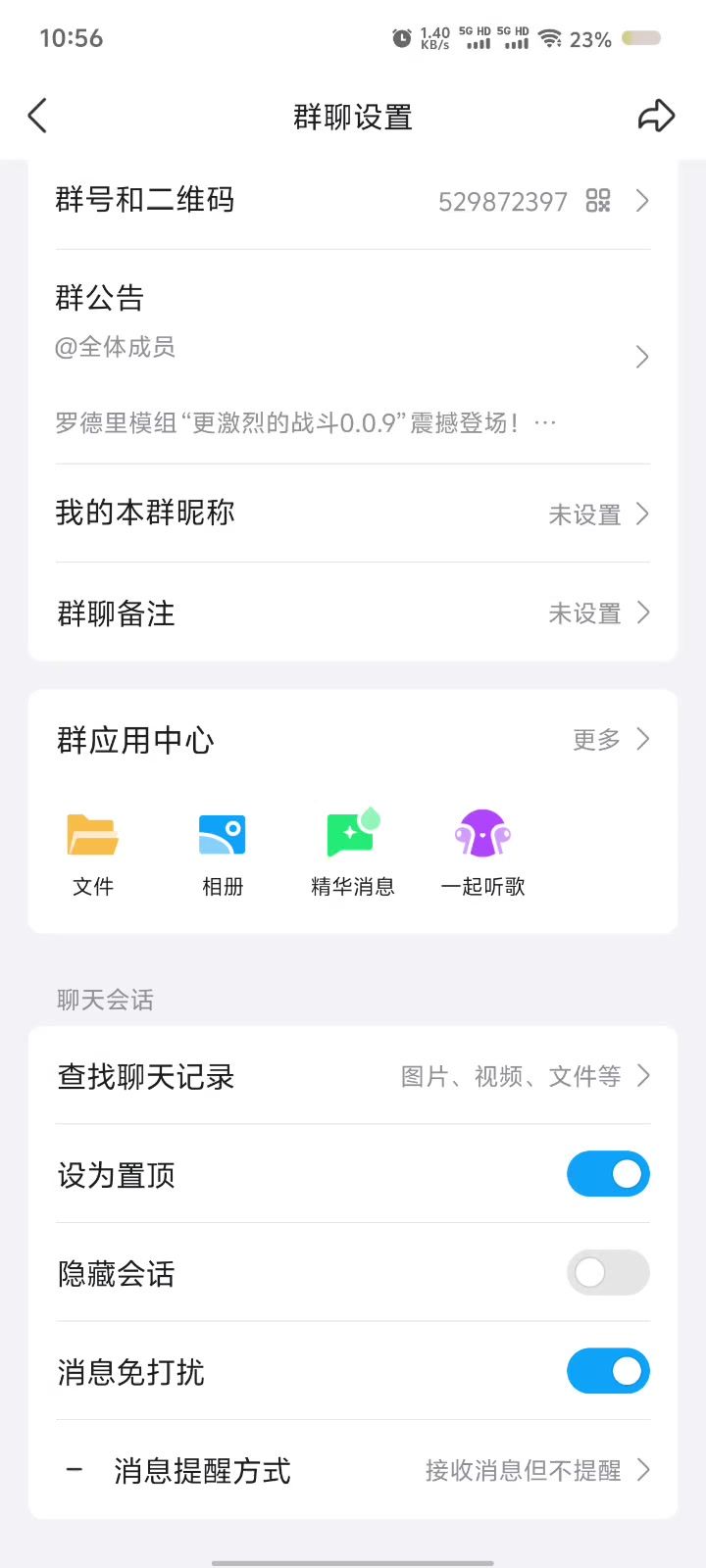Viewport: 706px width, 1568px height.
Task: Open the 文件 group app
Action: (x=93, y=853)
